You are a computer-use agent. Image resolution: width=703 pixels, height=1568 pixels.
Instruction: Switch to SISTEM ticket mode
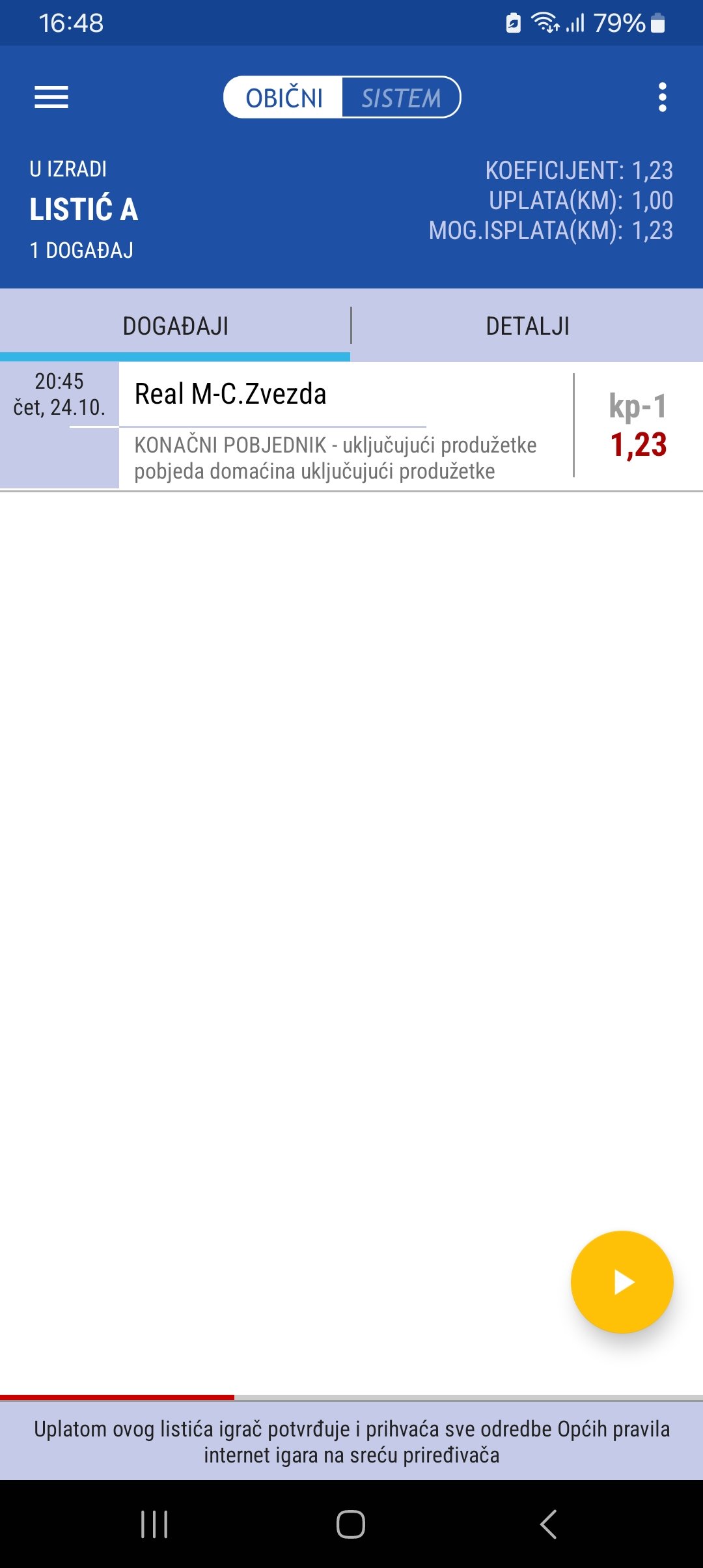[401, 98]
